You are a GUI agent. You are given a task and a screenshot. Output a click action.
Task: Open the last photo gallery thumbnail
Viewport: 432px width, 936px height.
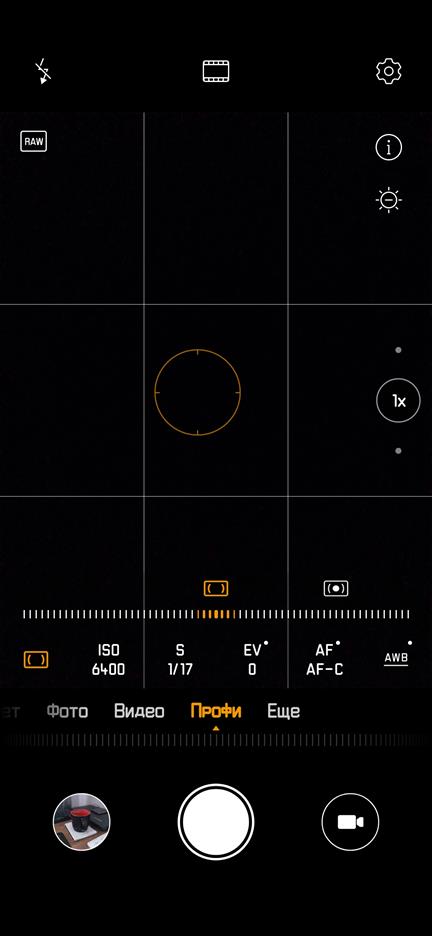pos(82,822)
